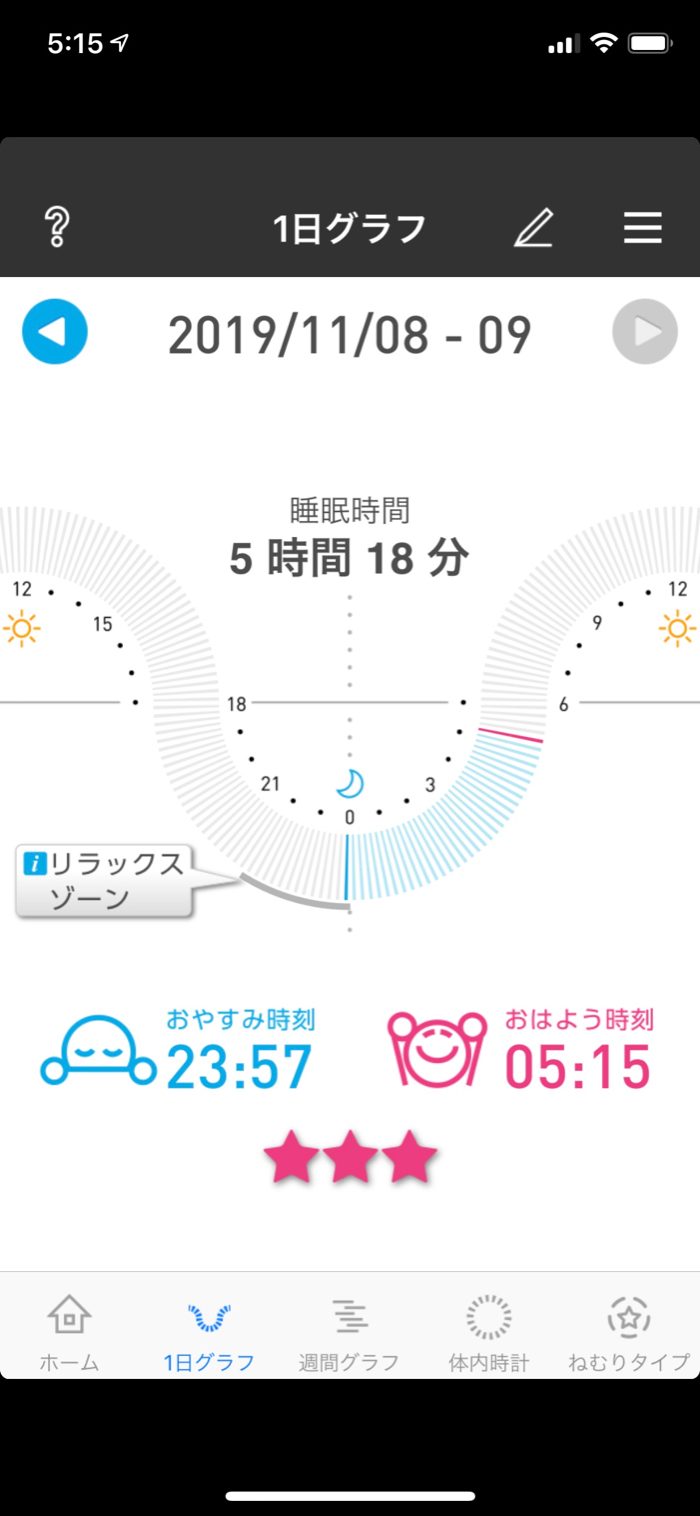Tap the grayed next-day arrow
Viewport: 700px width, 1516px height.
(645, 331)
